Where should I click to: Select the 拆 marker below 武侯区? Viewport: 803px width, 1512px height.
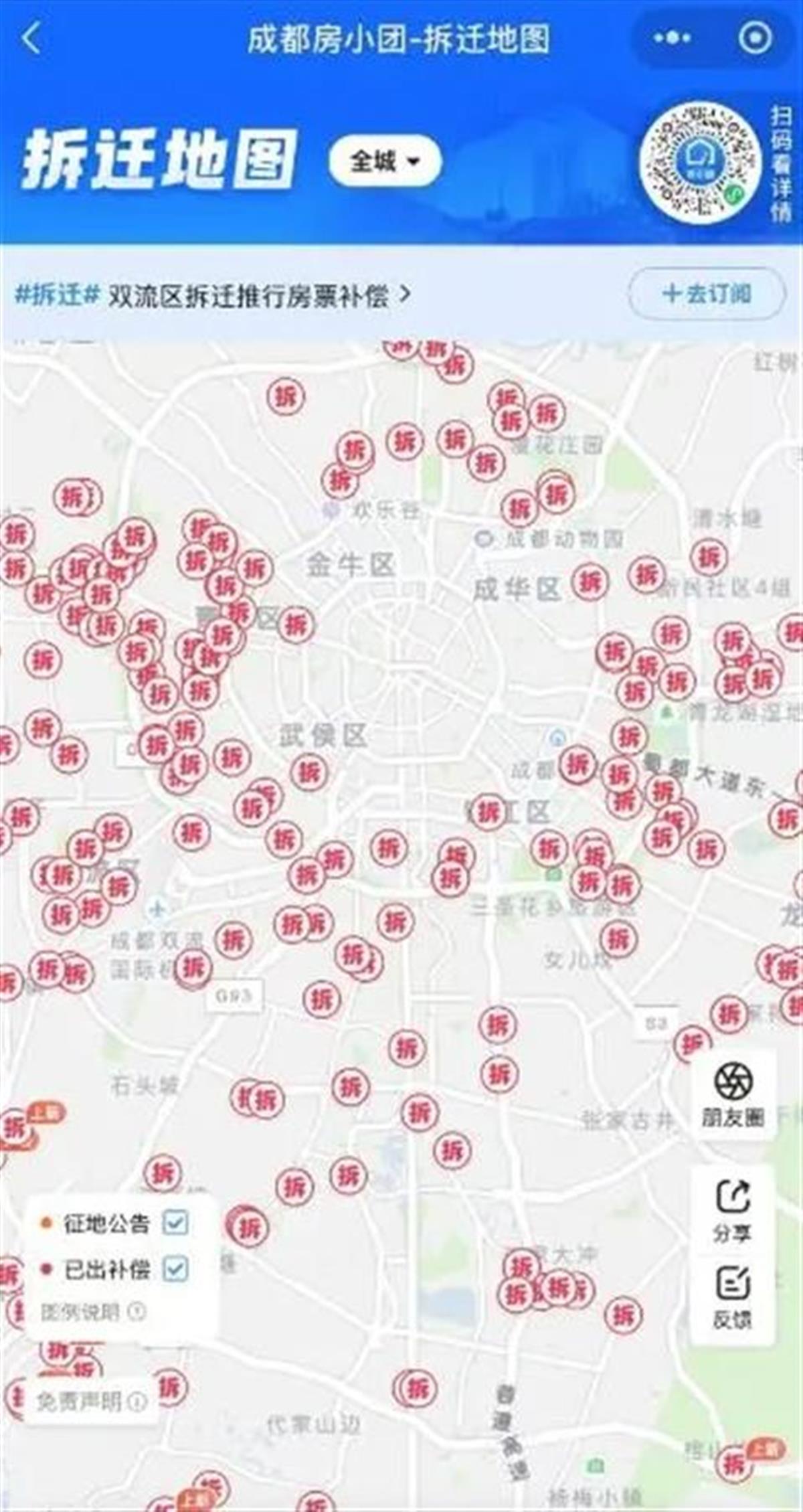308,772
